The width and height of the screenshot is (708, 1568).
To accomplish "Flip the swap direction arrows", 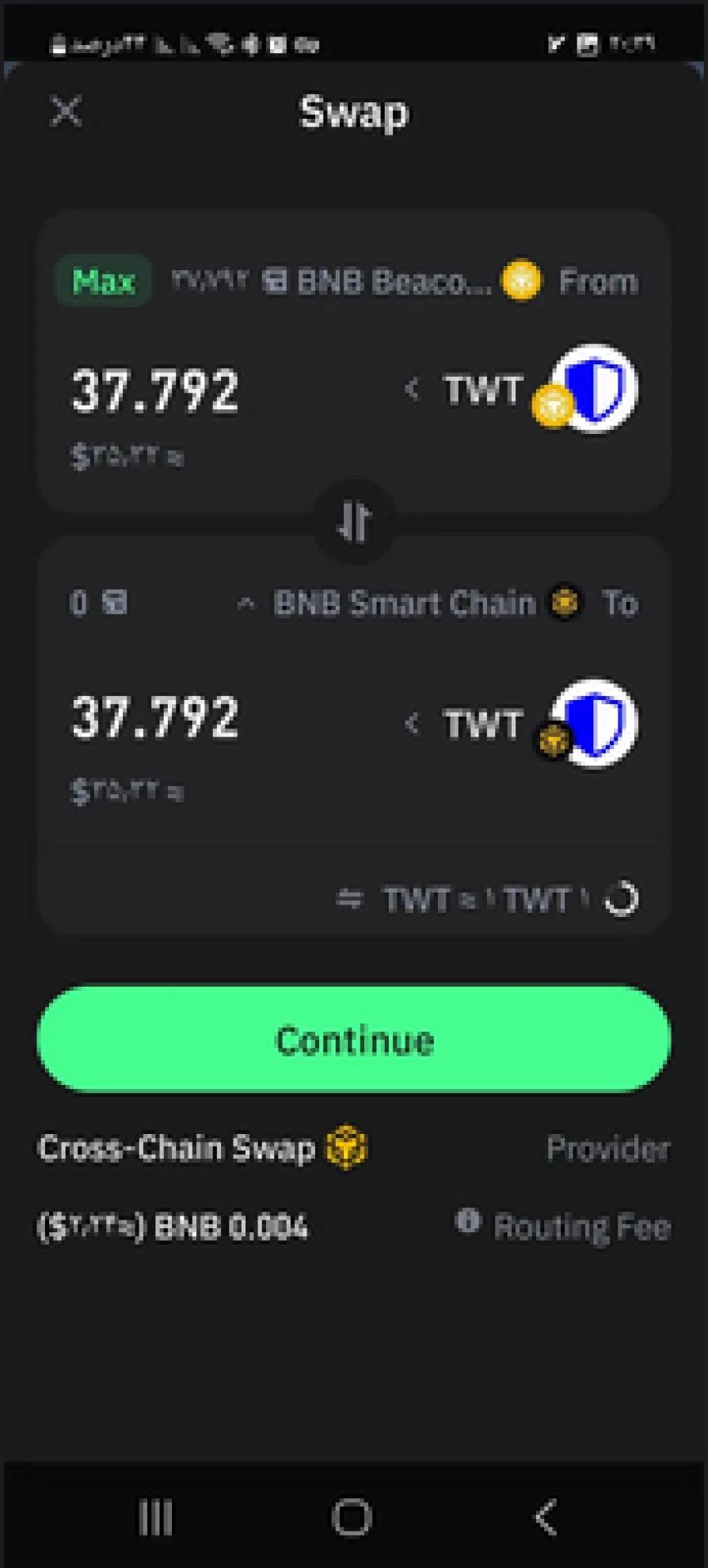I will coord(354,521).
